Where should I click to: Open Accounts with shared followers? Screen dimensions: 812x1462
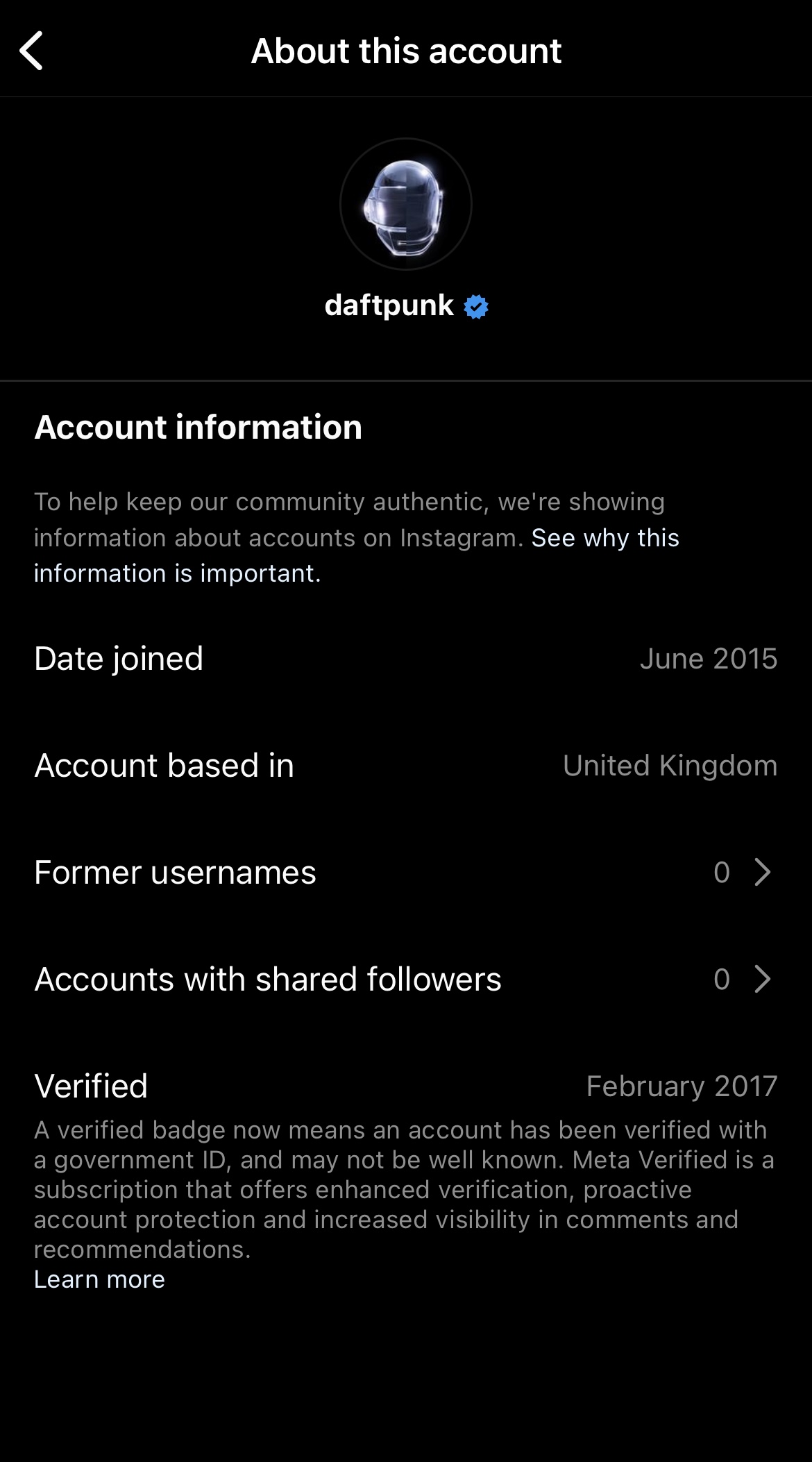pyautogui.click(x=406, y=979)
